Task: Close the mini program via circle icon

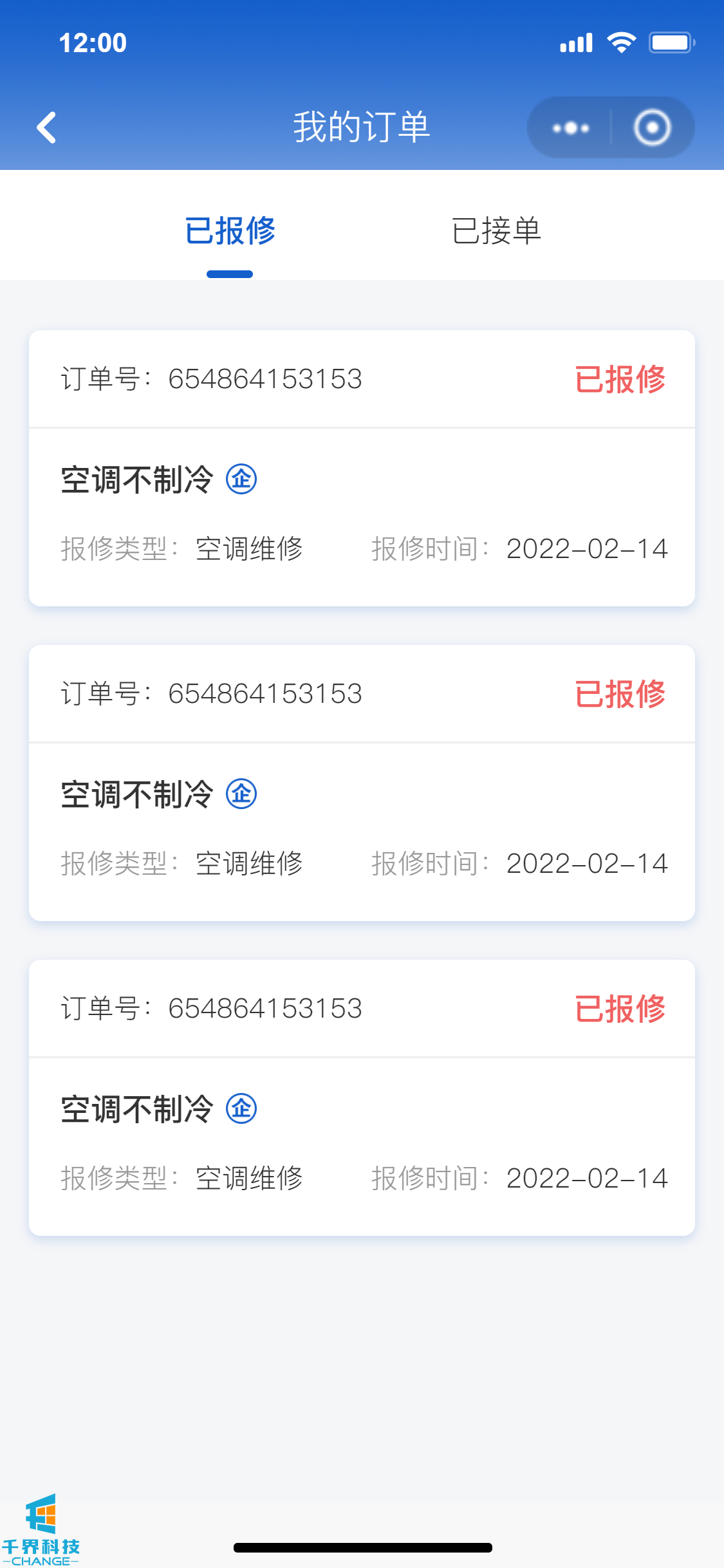Action: point(652,127)
